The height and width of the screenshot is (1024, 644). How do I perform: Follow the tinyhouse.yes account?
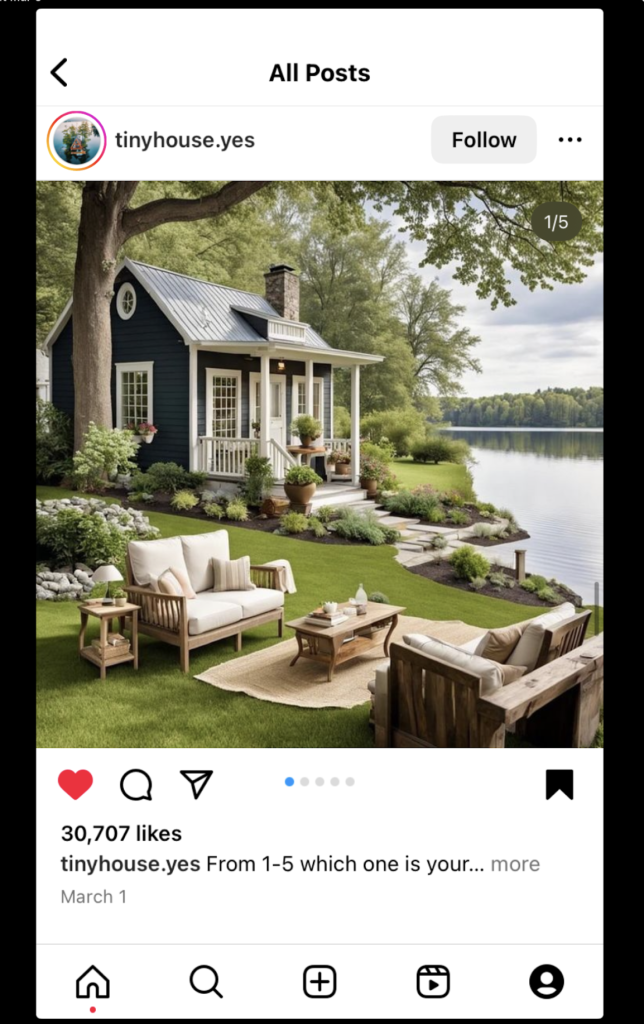click(483, 140)
